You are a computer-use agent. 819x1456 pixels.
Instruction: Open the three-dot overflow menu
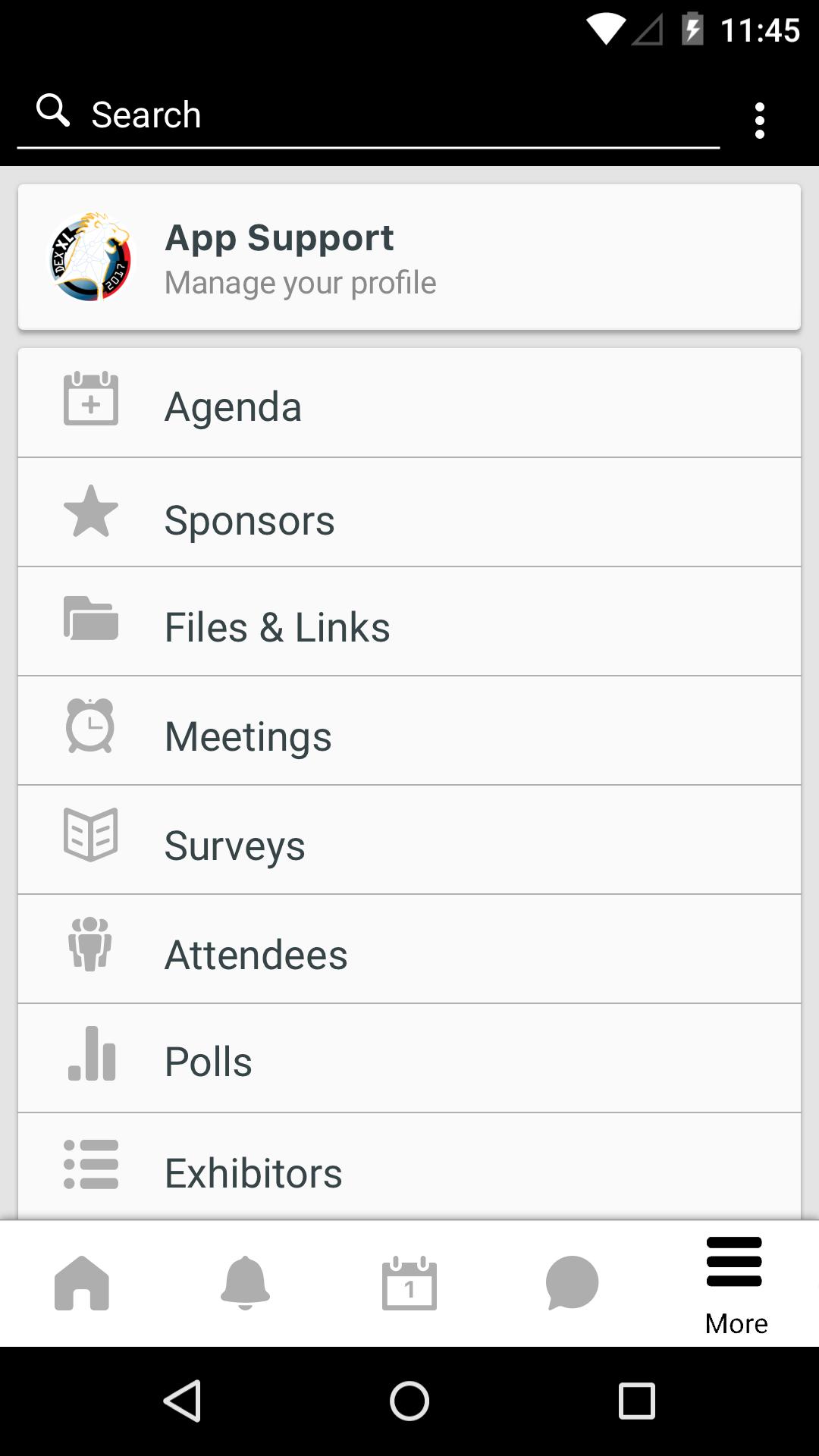pyautogui.click(x=759, y=121)
